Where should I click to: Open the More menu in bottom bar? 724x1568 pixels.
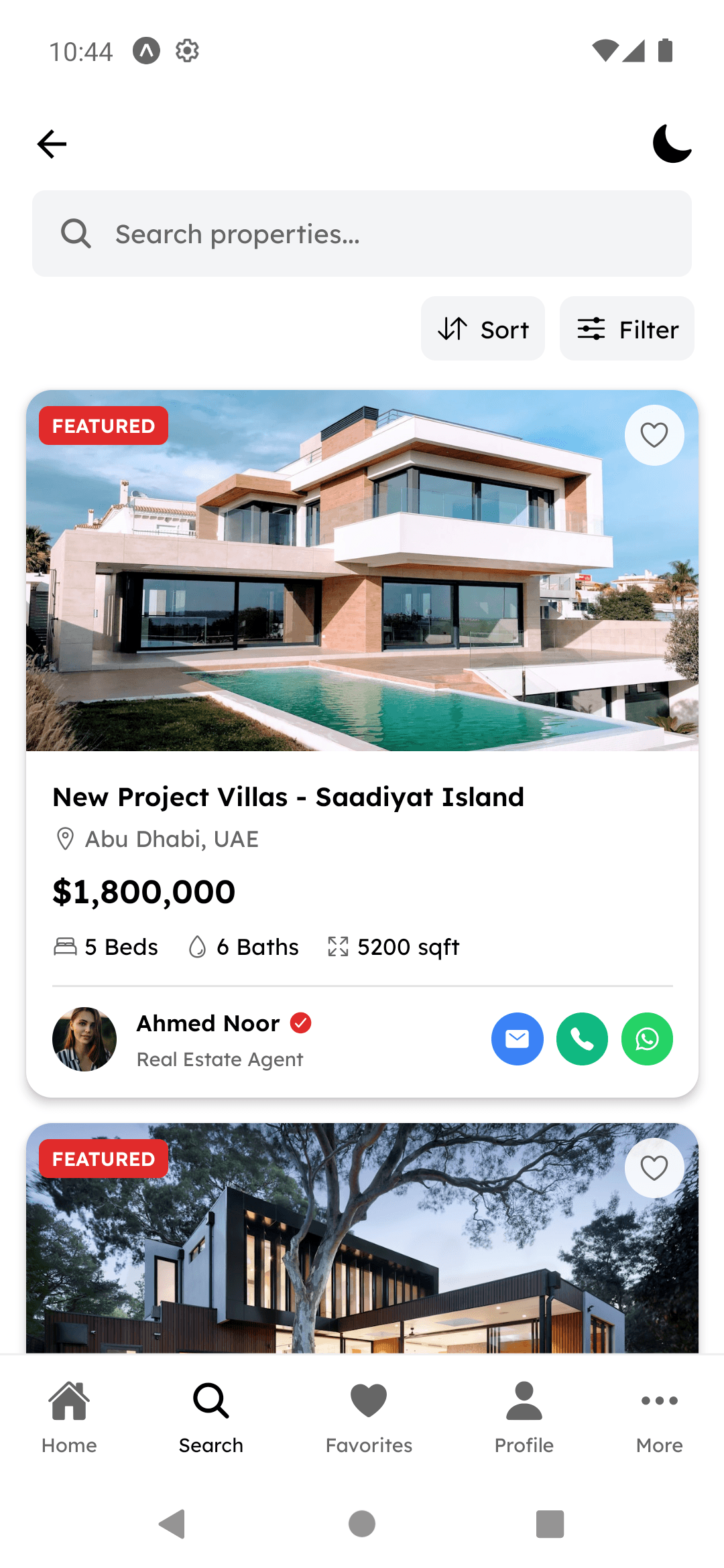coord(659,1421)
